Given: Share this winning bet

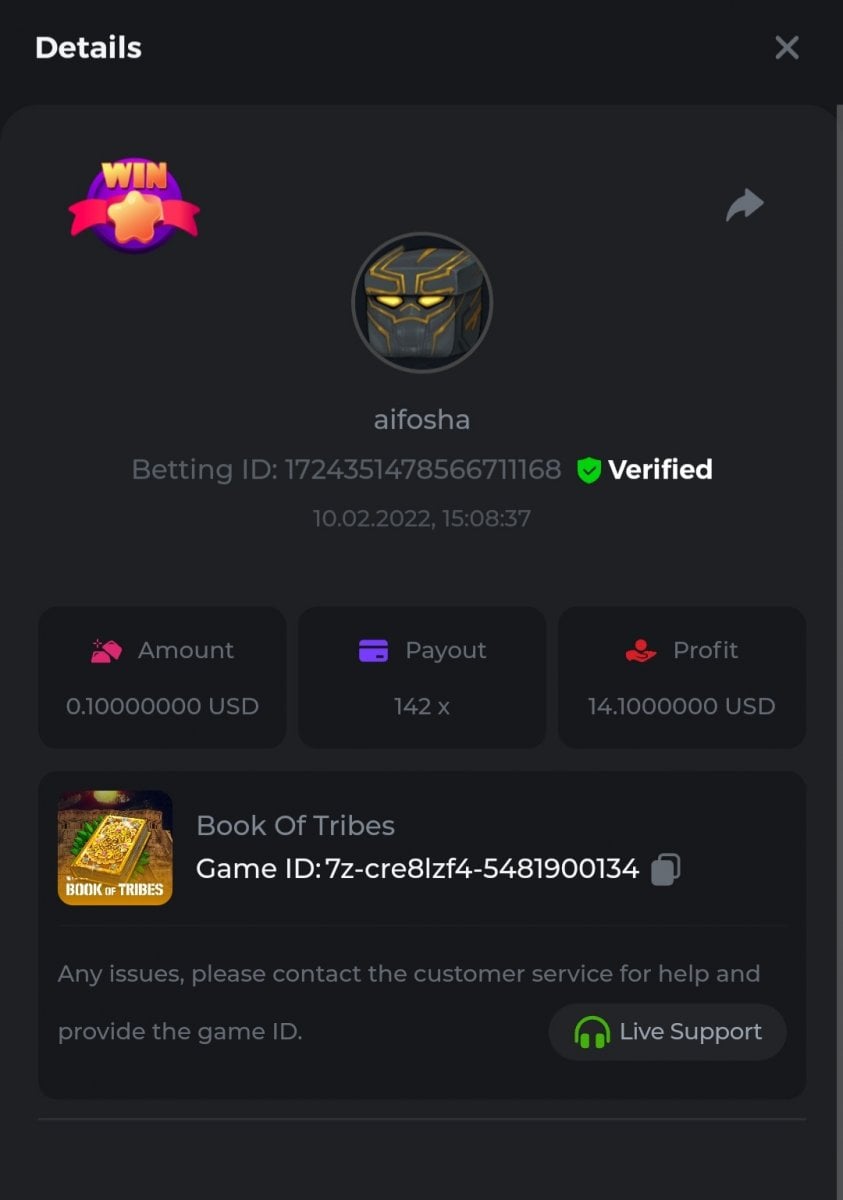Looking at the screenshot, I should [744, 206].
